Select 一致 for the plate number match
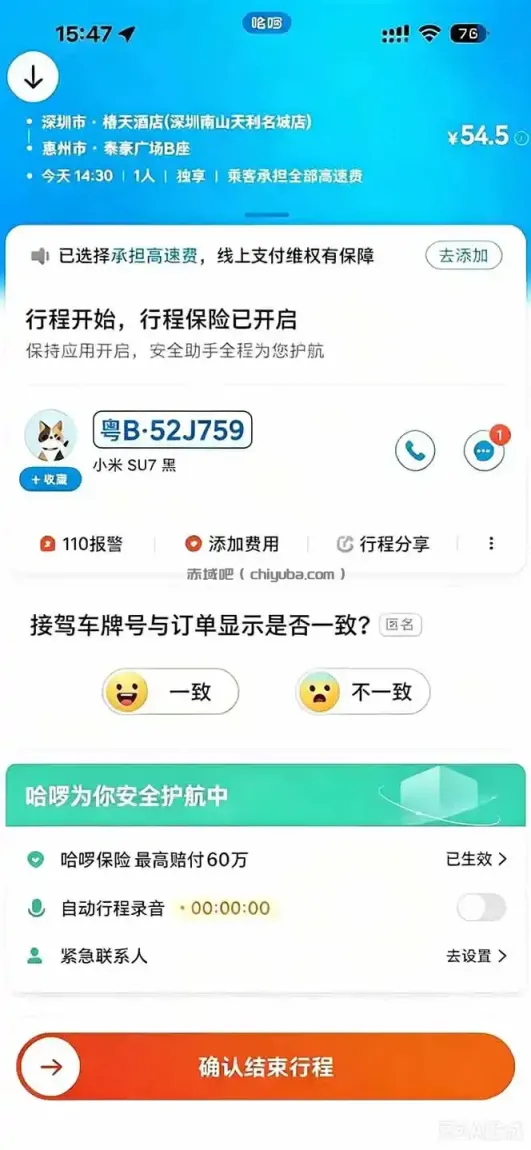The height and width of the screenshot is (1150, 531). (x=171, y=692)
